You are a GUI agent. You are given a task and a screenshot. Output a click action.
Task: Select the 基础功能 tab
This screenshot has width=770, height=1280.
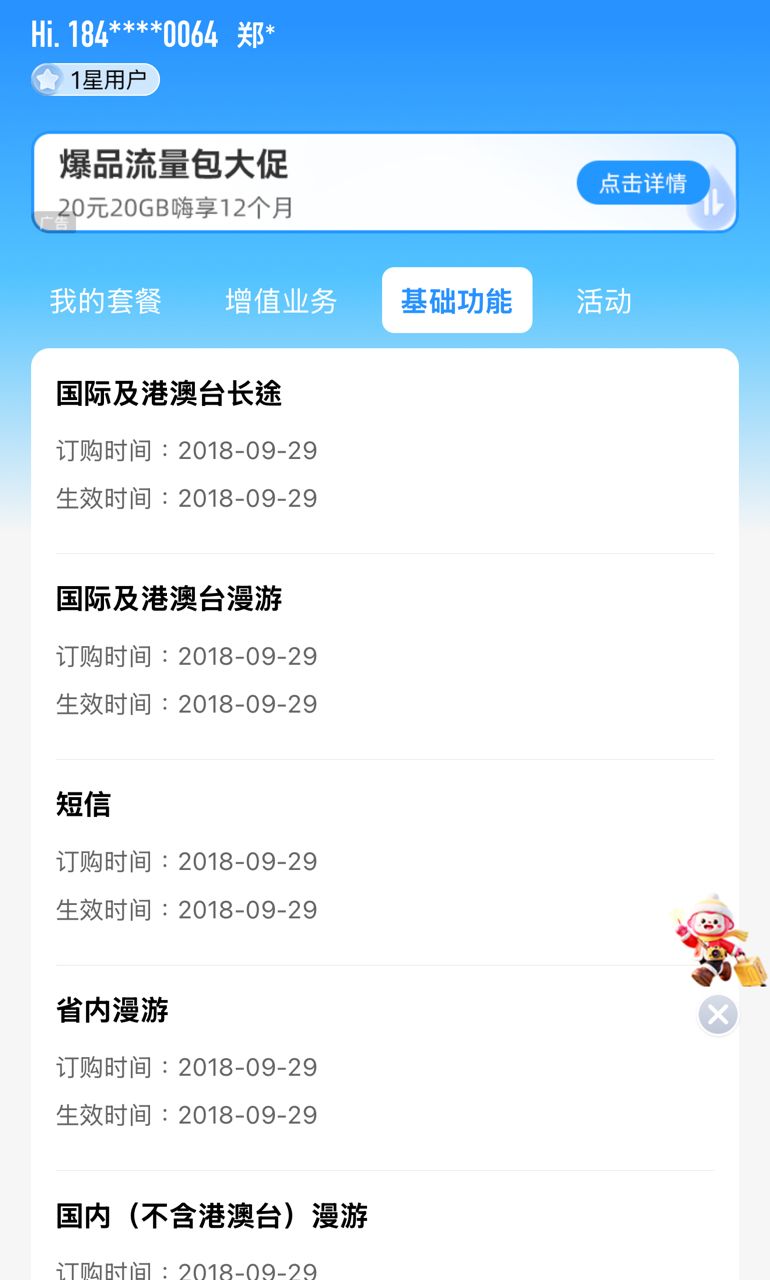[456, 301]
